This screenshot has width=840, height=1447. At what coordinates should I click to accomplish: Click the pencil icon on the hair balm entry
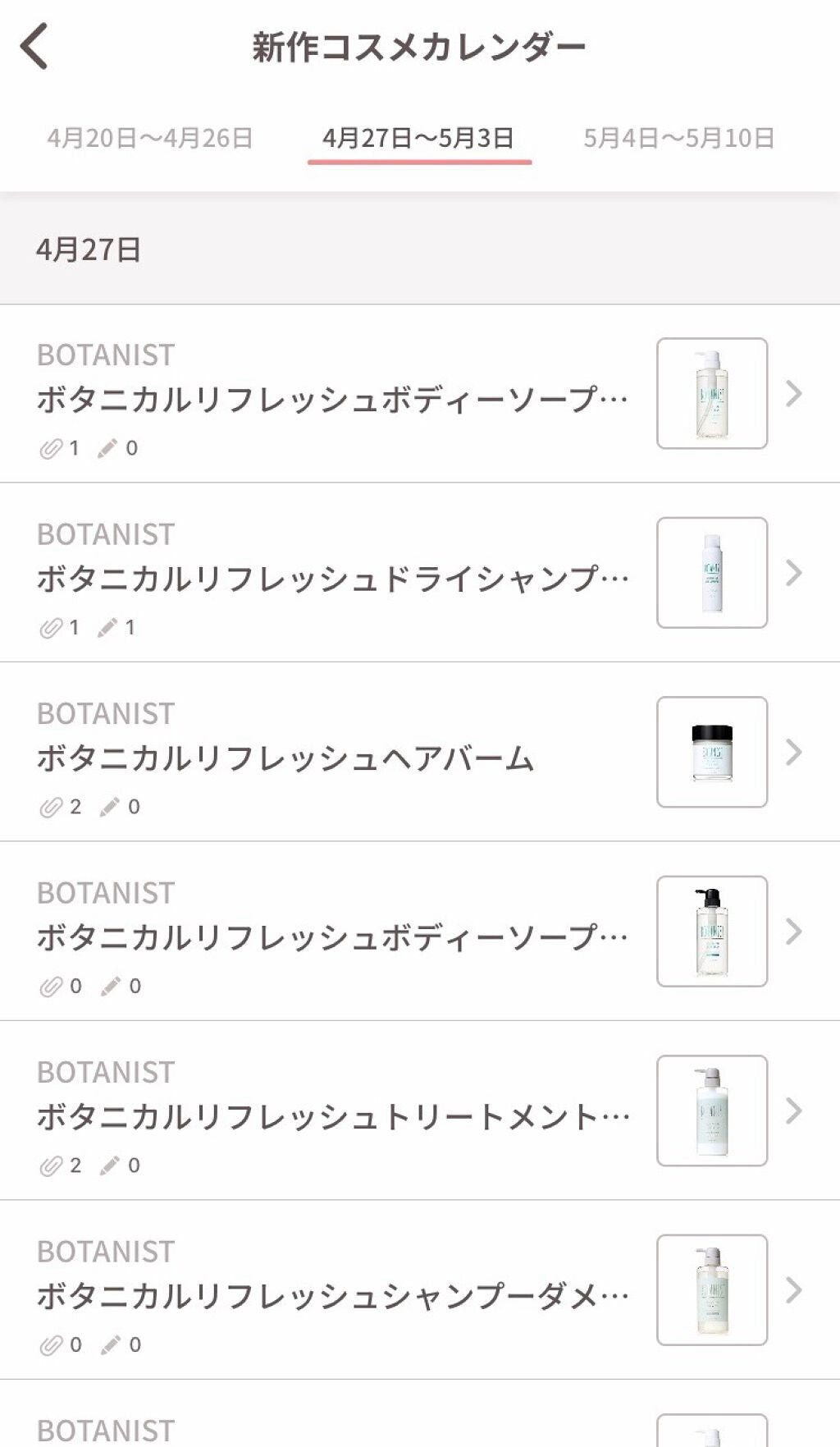(x=111, y=806)
